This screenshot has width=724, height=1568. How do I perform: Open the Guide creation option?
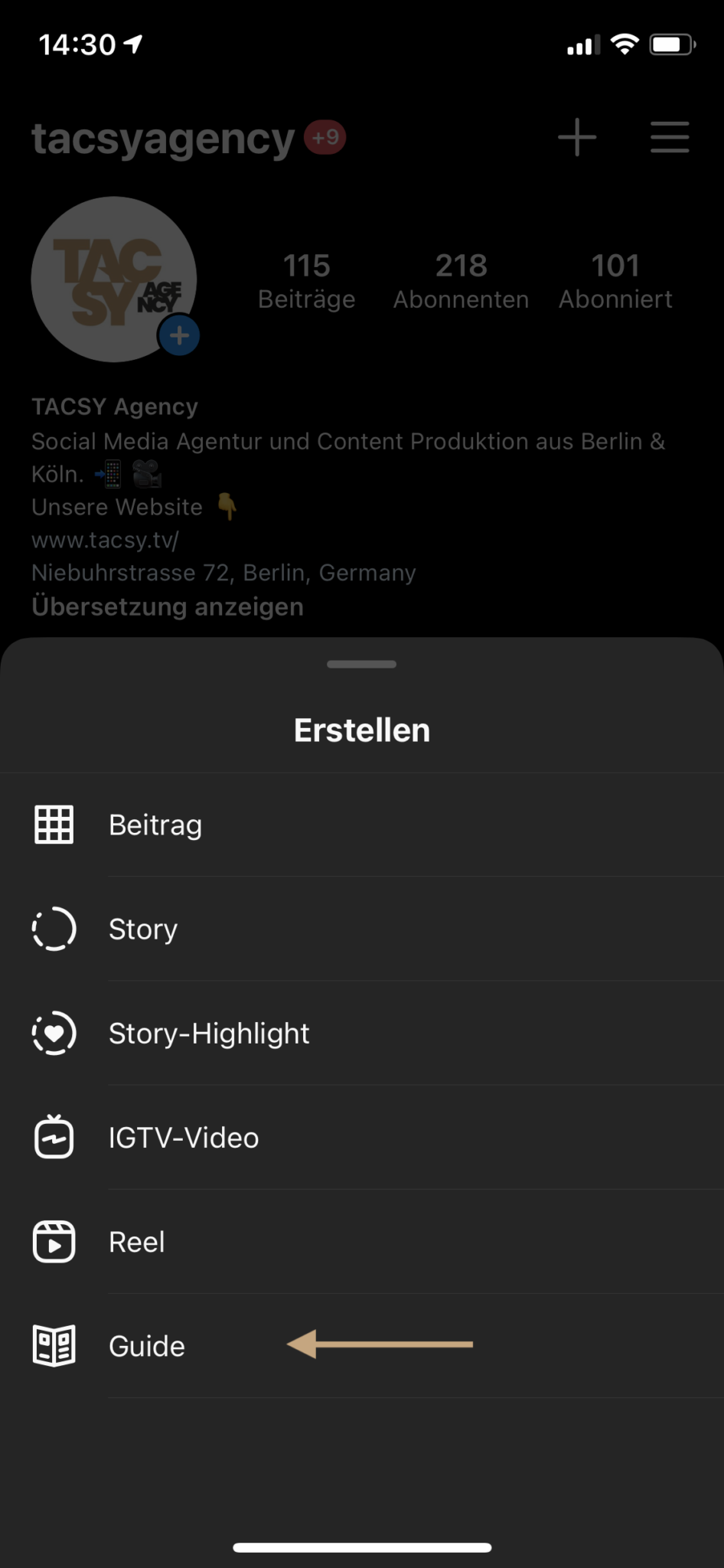362,1346
